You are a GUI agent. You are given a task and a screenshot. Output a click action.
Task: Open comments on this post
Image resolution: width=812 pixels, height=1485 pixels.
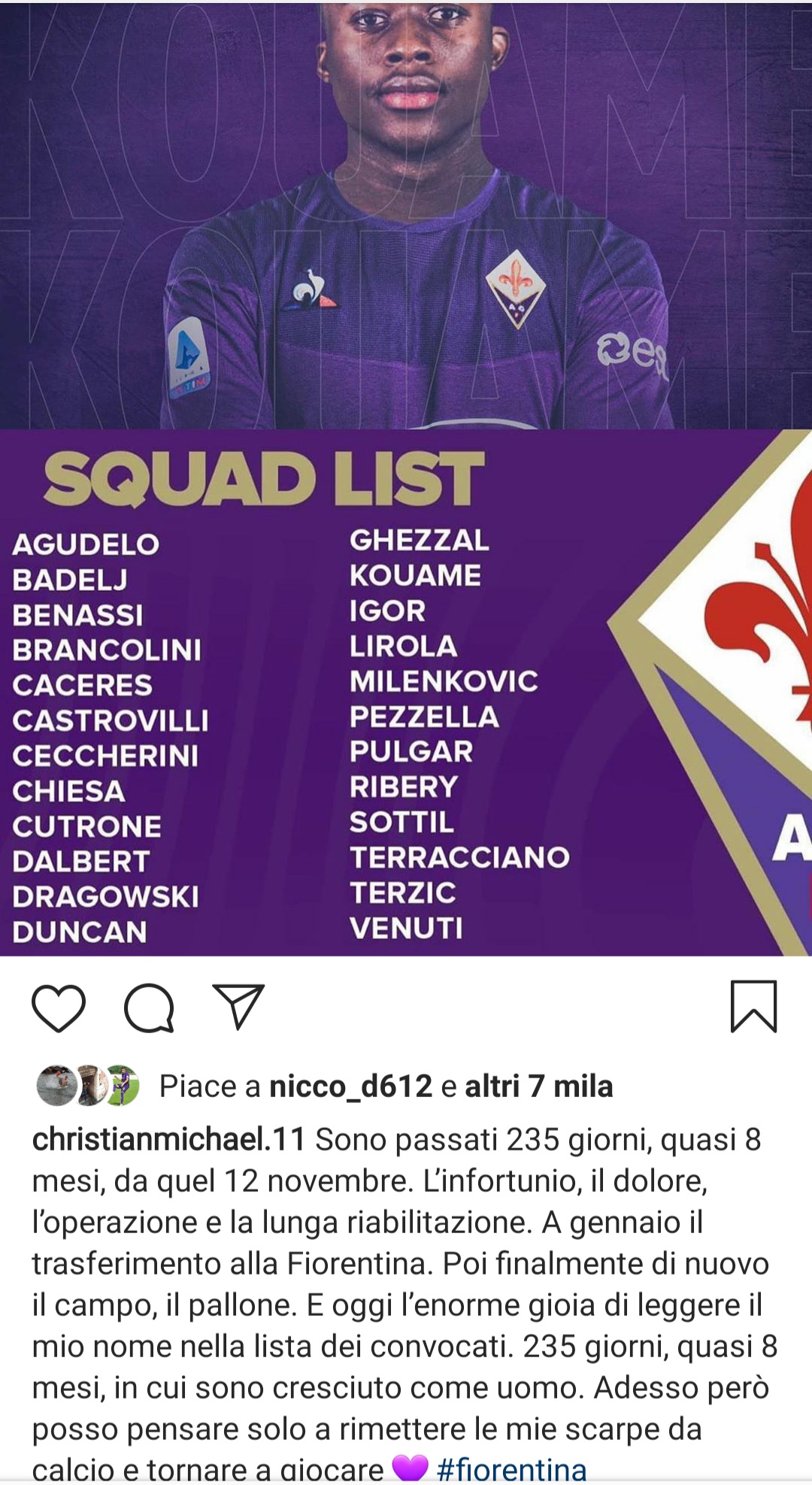[x=149, y=1008]
